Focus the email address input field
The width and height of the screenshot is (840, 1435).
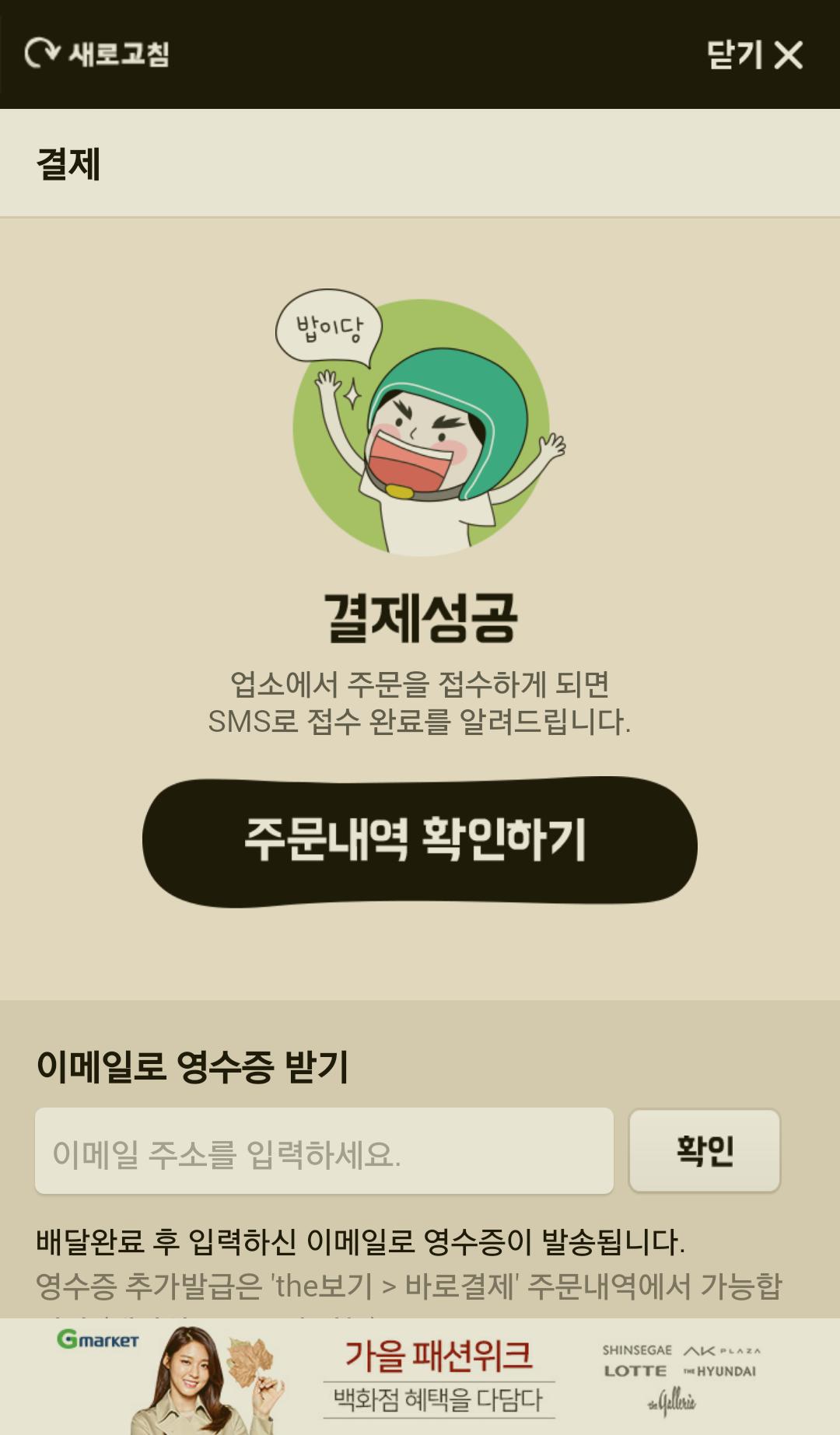pyautogui.click(x=324, y=1151)
